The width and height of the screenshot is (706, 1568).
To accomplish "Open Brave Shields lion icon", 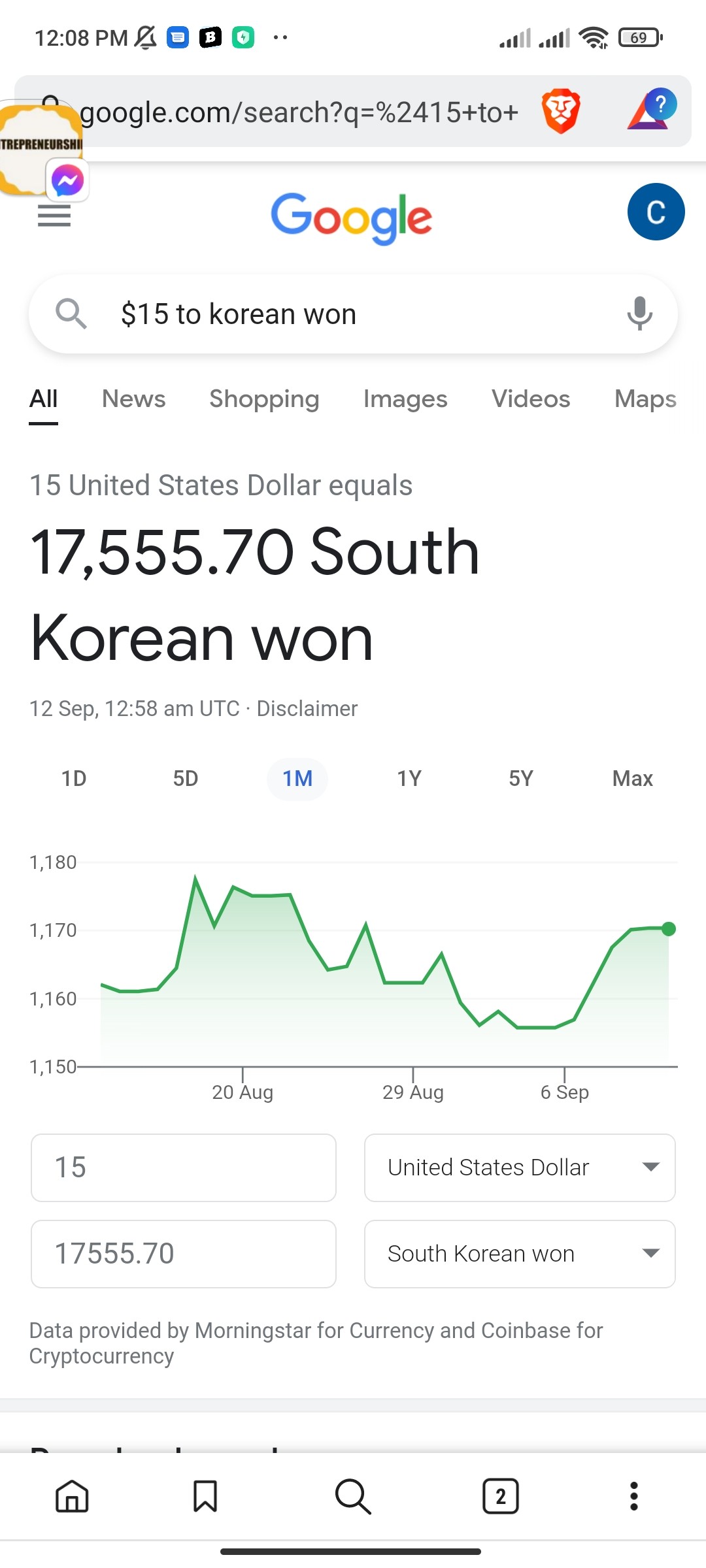I will (x=561, y=111).
